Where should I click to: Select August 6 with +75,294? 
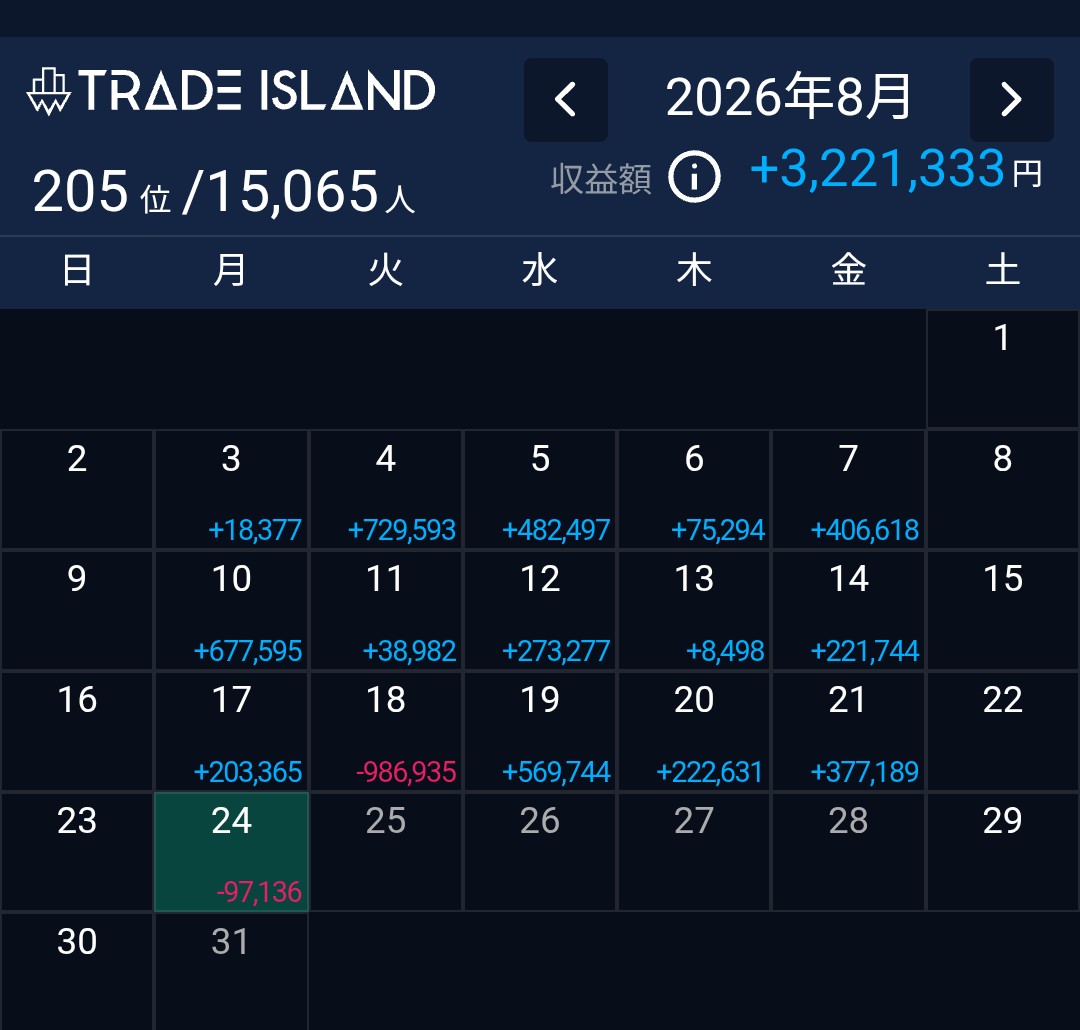[694, 490]
